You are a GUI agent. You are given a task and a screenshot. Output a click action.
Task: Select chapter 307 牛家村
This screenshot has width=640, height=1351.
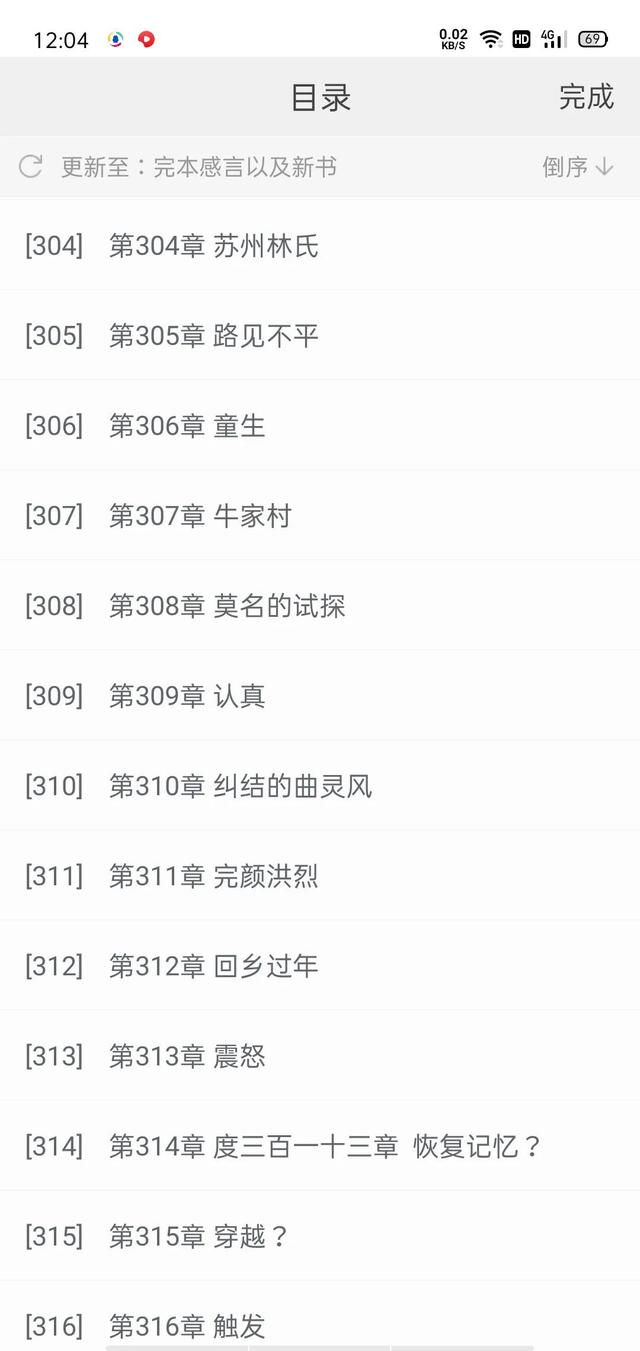(320, 515)
